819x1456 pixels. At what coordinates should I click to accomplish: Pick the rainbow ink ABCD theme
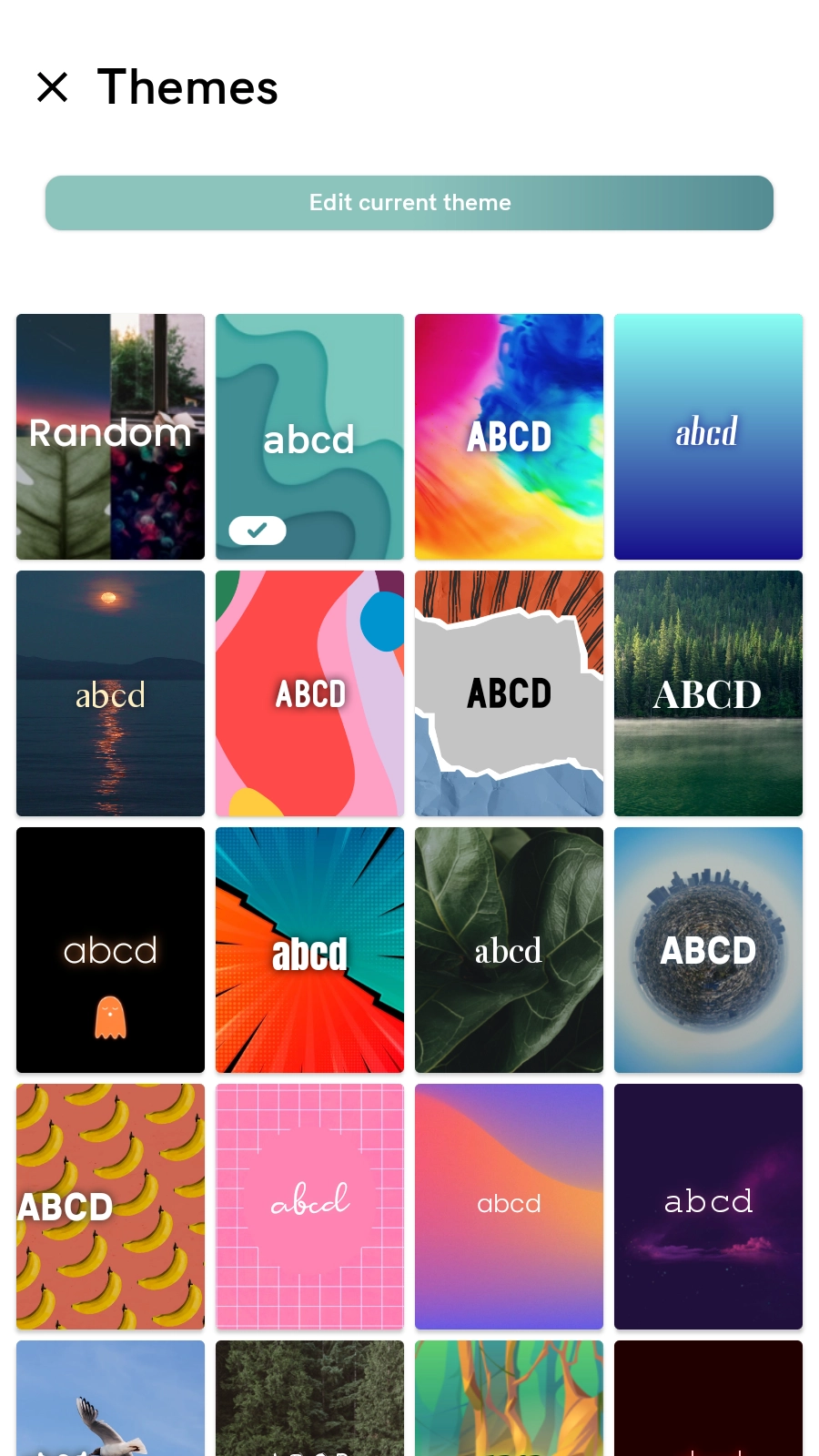[509, 437]
